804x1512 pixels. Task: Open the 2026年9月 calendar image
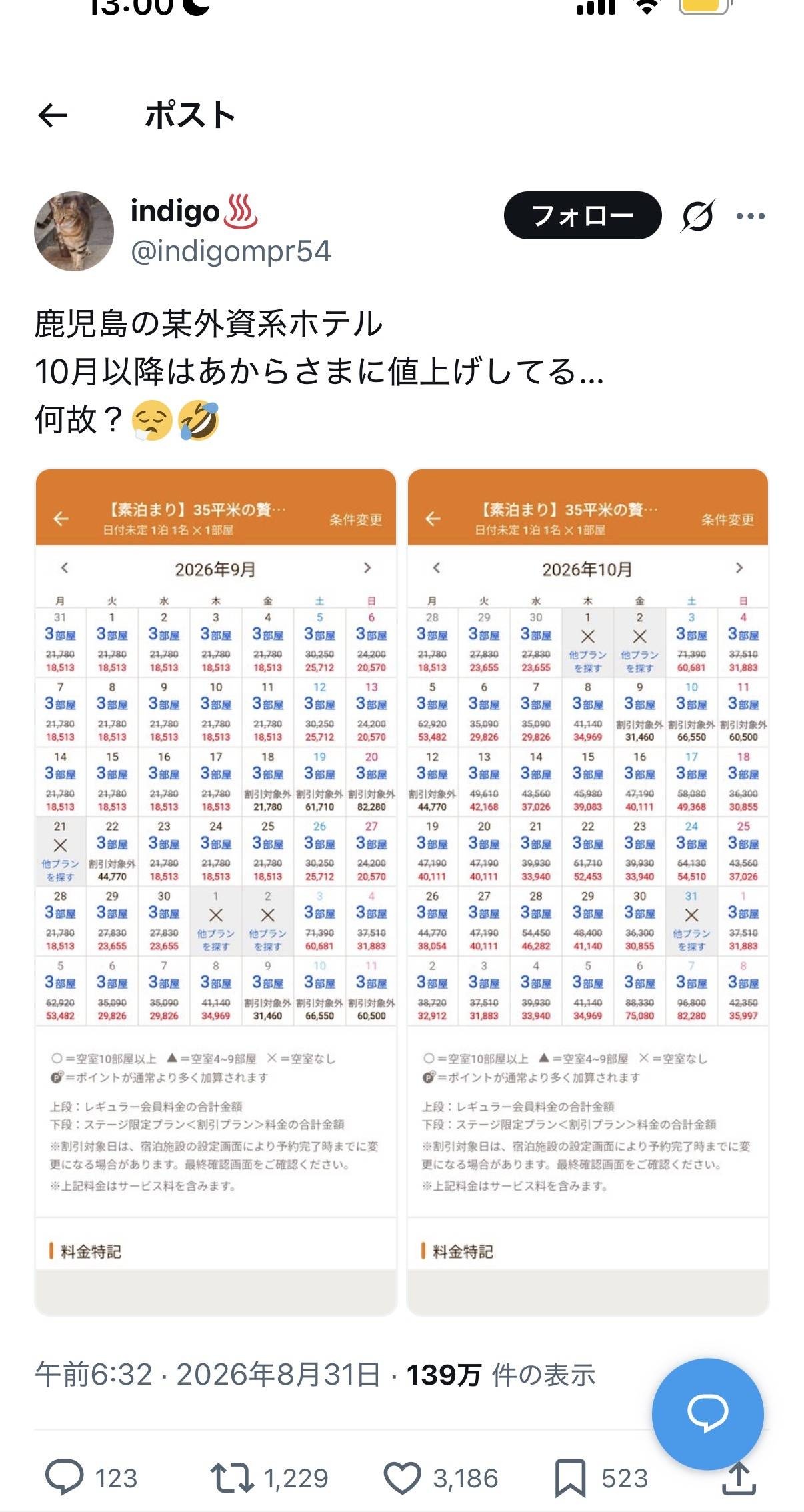(216, 892)
